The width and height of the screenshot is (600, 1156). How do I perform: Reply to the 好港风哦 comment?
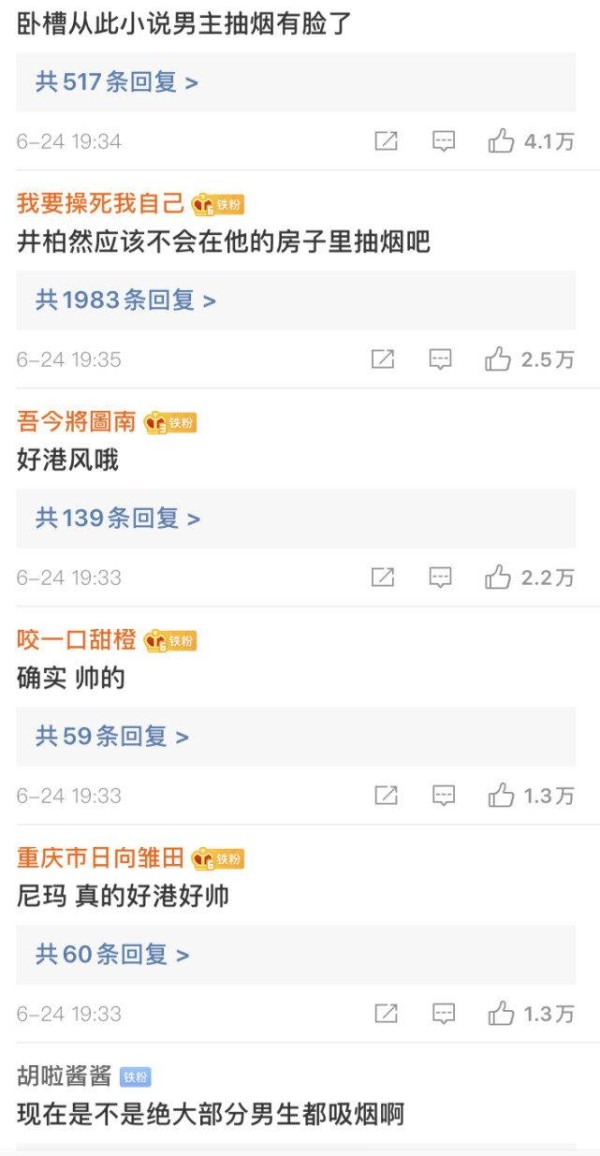pyautogui.click(x=441, y=577)
